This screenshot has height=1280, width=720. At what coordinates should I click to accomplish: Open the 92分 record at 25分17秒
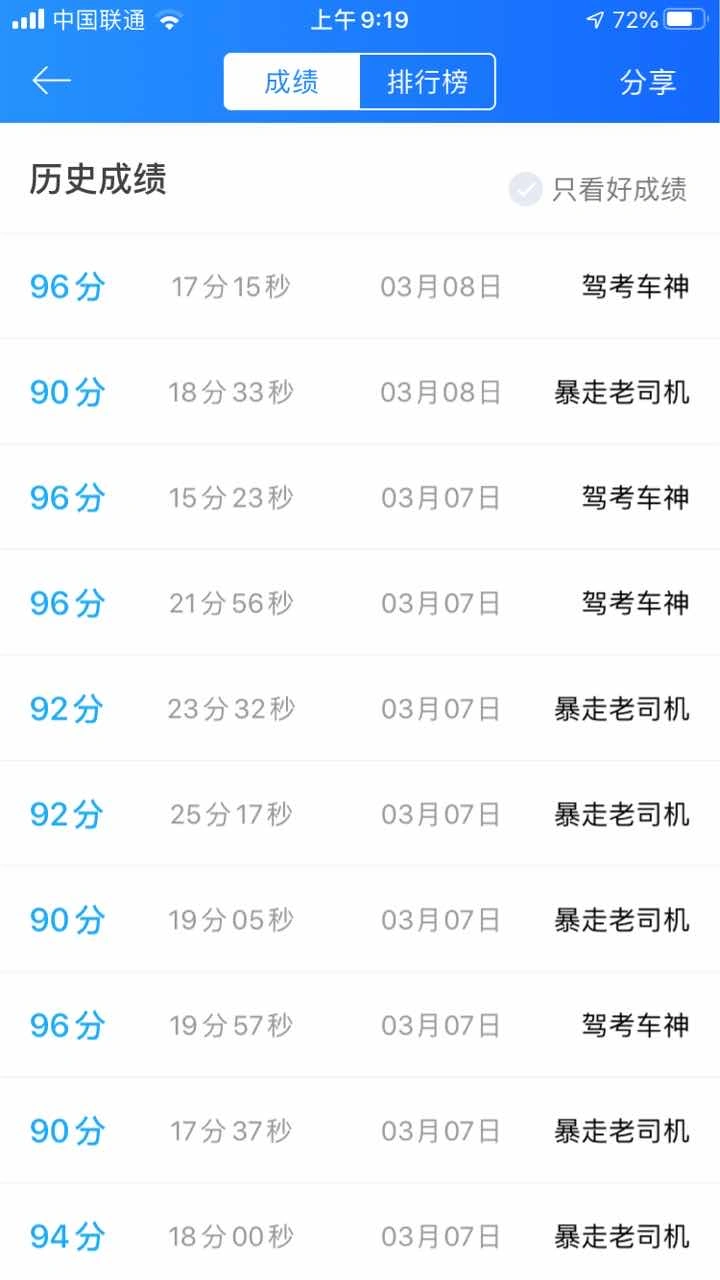pos(360,814)
